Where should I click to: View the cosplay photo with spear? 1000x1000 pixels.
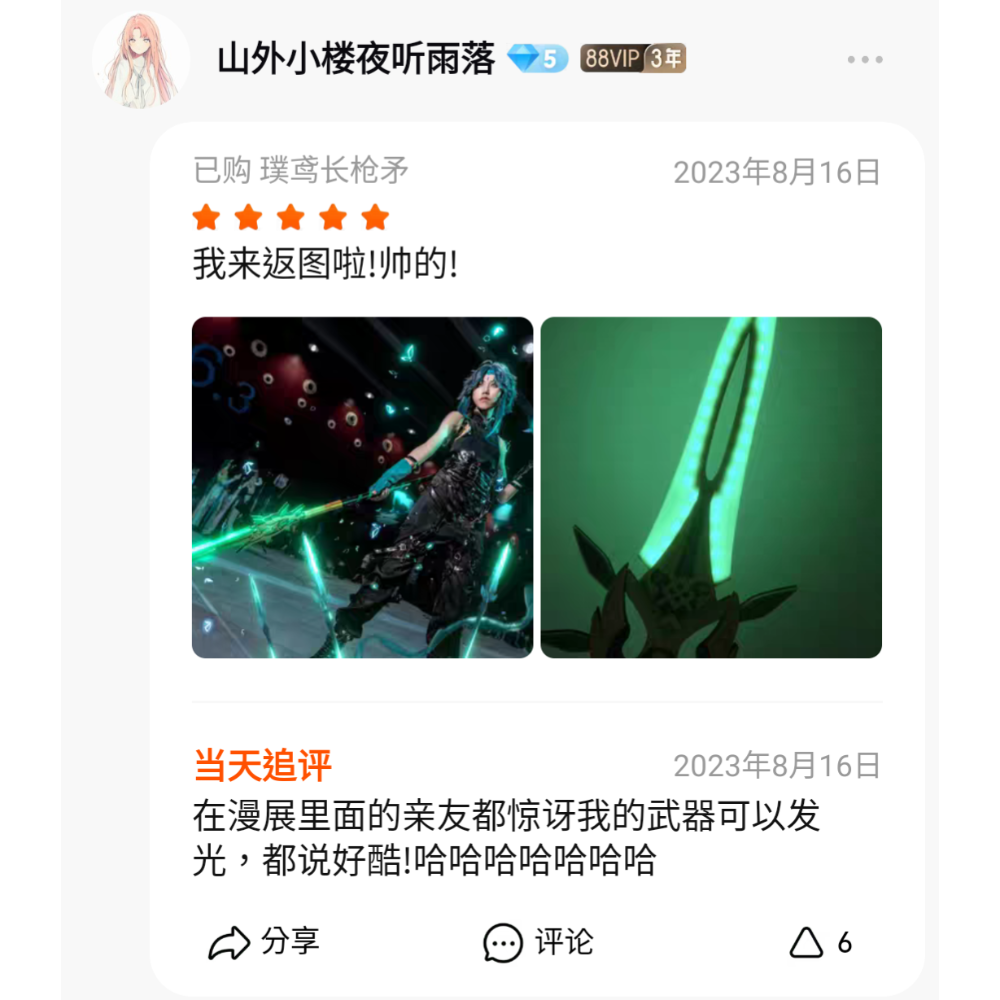362,488
